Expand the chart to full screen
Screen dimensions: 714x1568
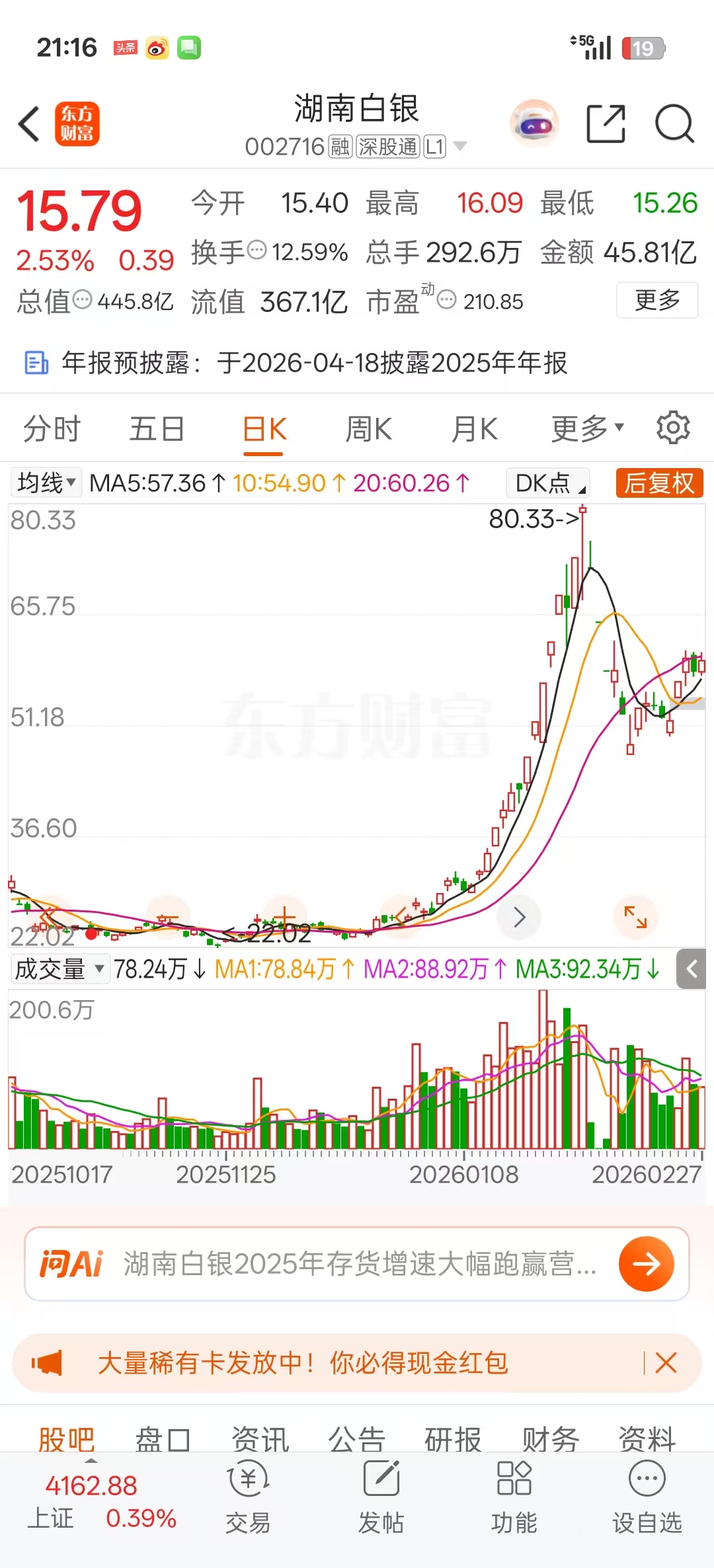click(636, 916)
